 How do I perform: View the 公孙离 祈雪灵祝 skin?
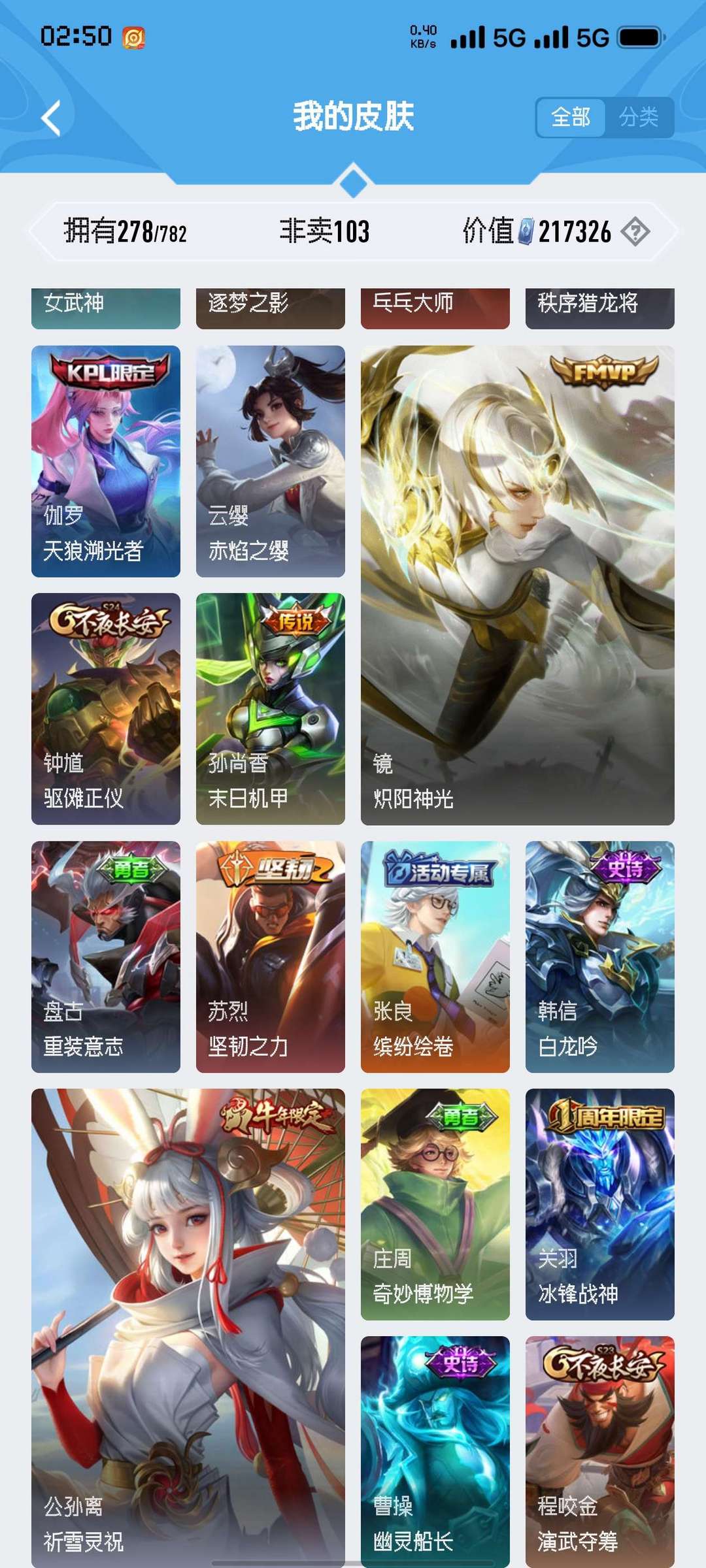[188, 1328]
